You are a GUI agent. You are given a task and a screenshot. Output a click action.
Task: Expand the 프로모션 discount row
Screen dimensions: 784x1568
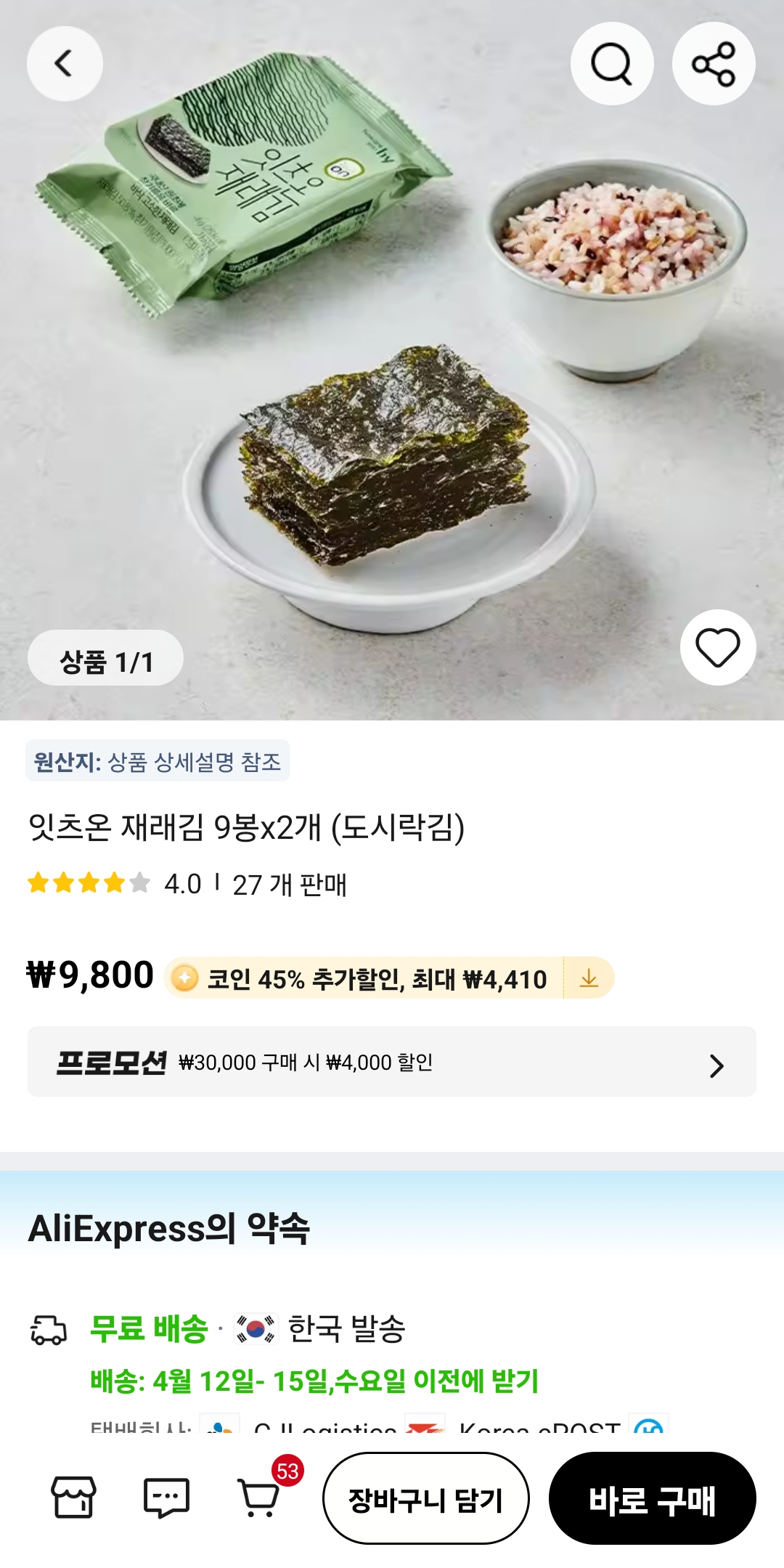point(391,1062)
